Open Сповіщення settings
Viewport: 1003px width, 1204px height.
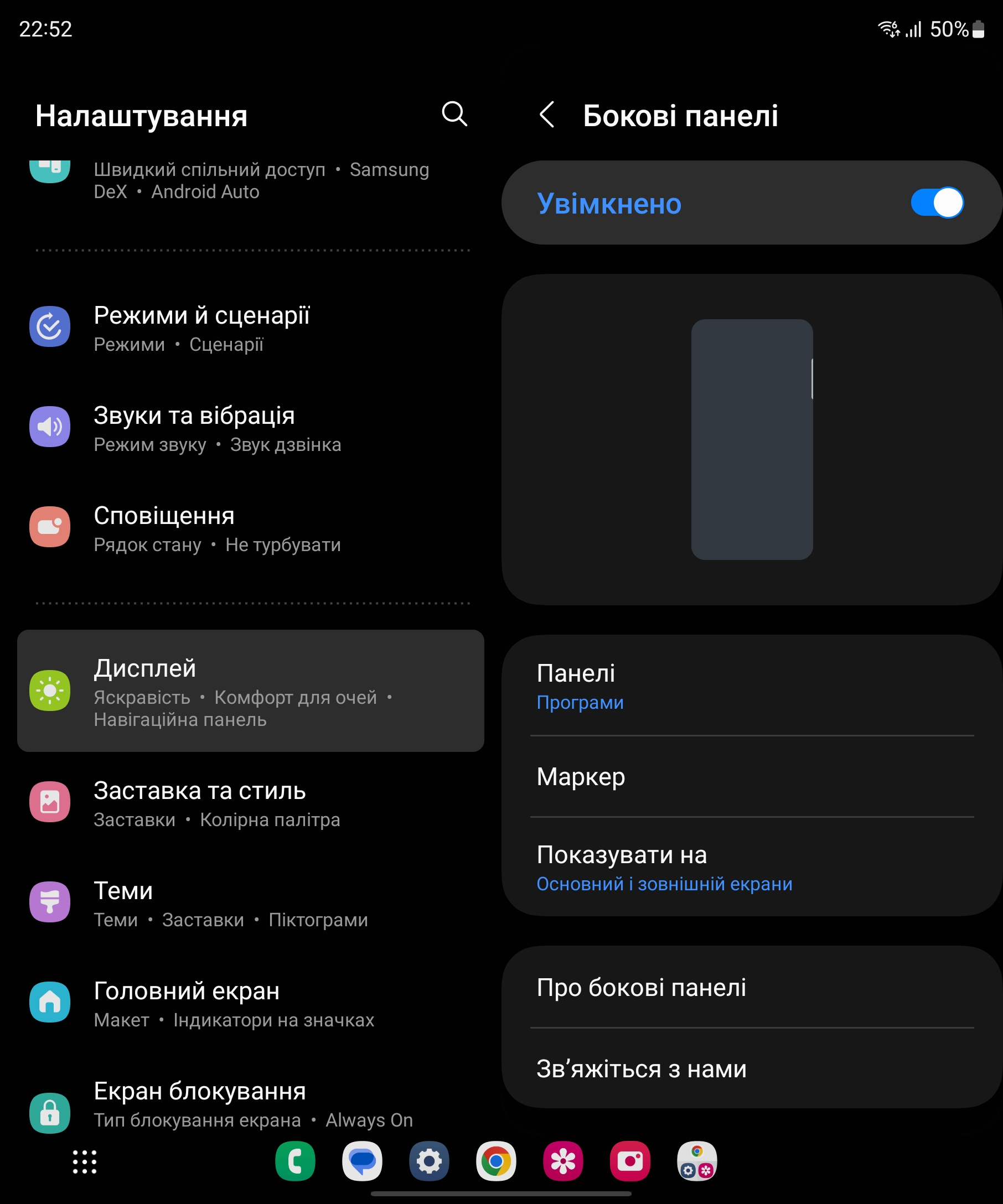pyautogui.click(x=251, y=528)
